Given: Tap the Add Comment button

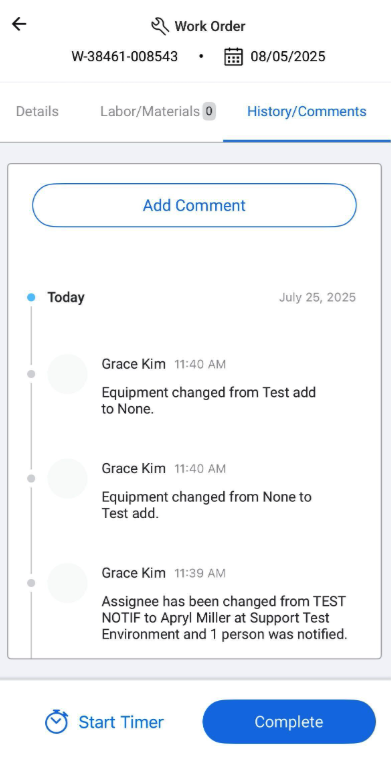Looking at the screenshot, I should [195, 205].
